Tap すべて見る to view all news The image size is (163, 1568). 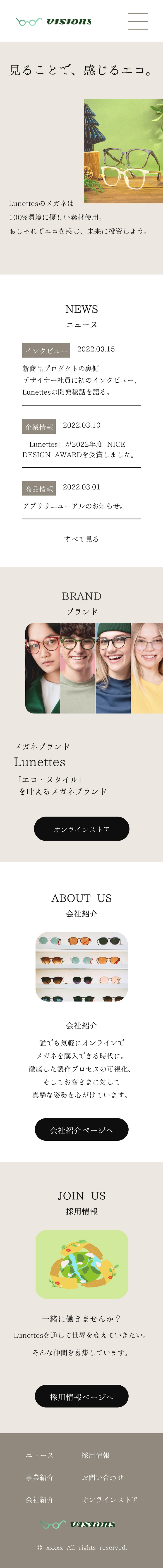pos(81,539)
